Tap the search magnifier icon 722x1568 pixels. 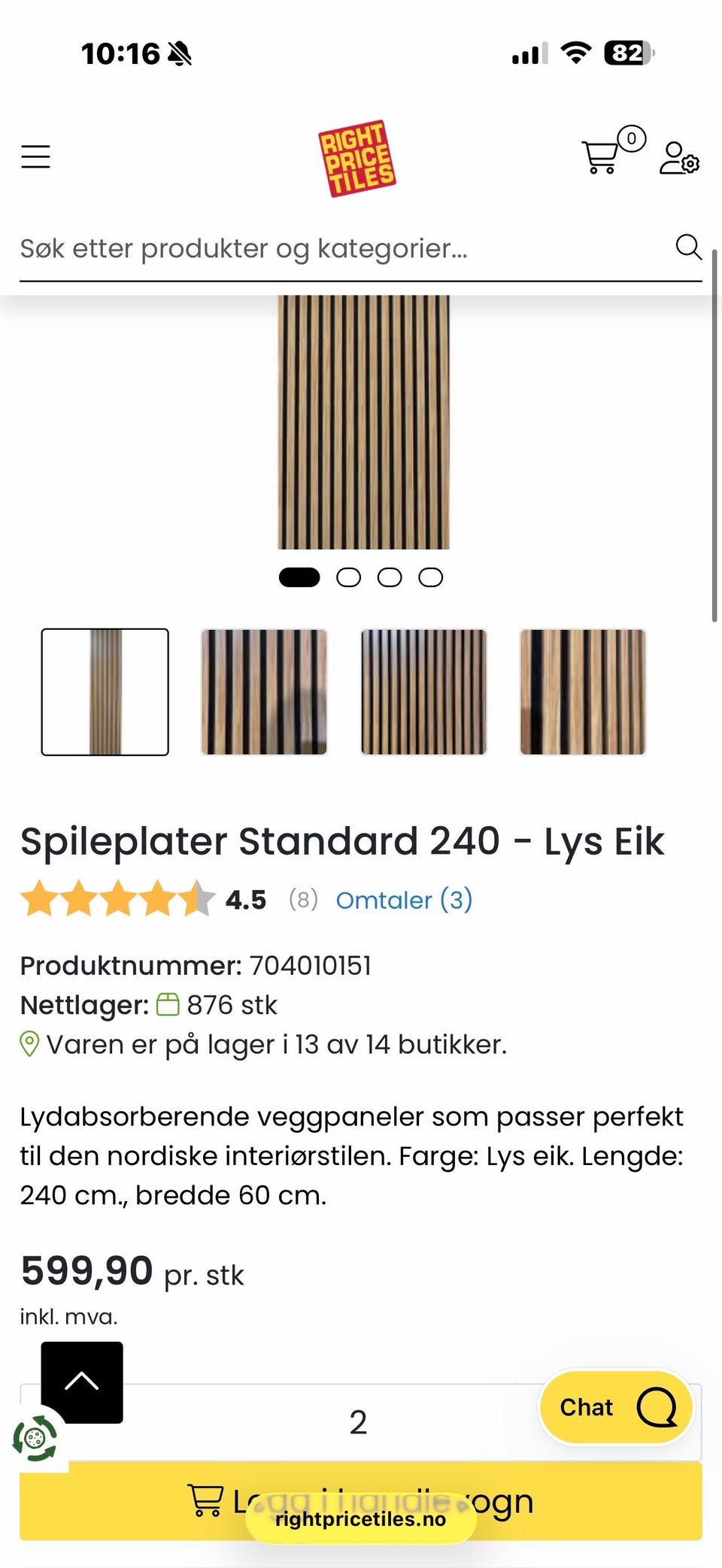pos(687,247)
